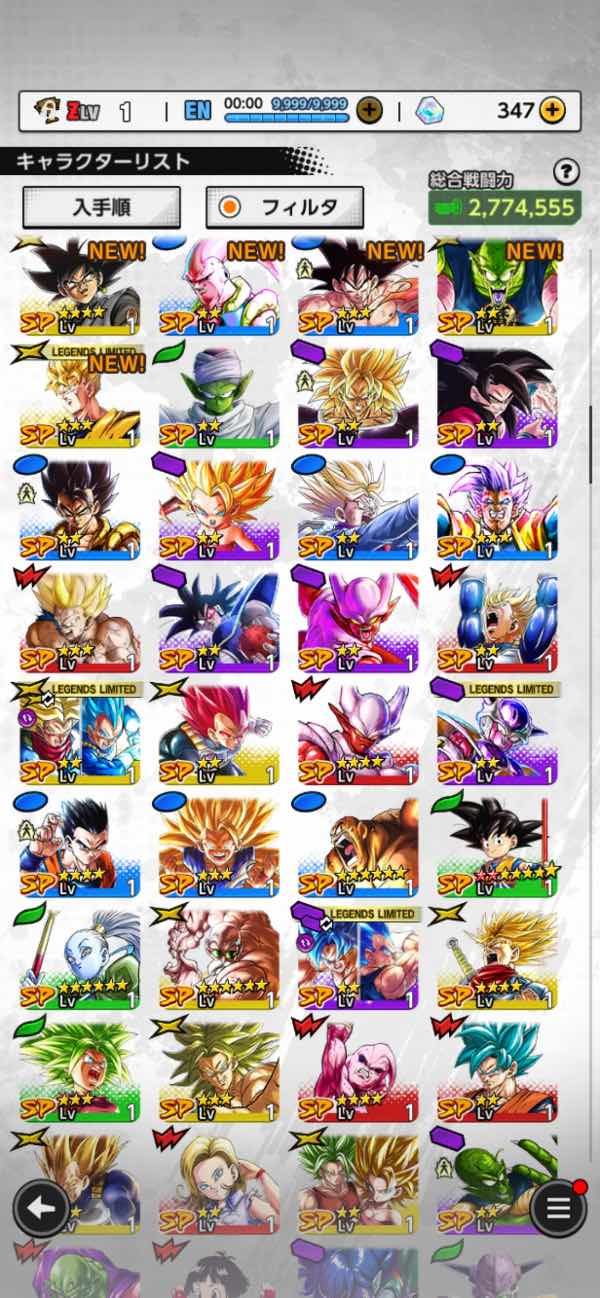Viewport: 600px width, 1298px height.
Task: Add crystals with the plus beside 347
Action: click(x=552, y=110)
